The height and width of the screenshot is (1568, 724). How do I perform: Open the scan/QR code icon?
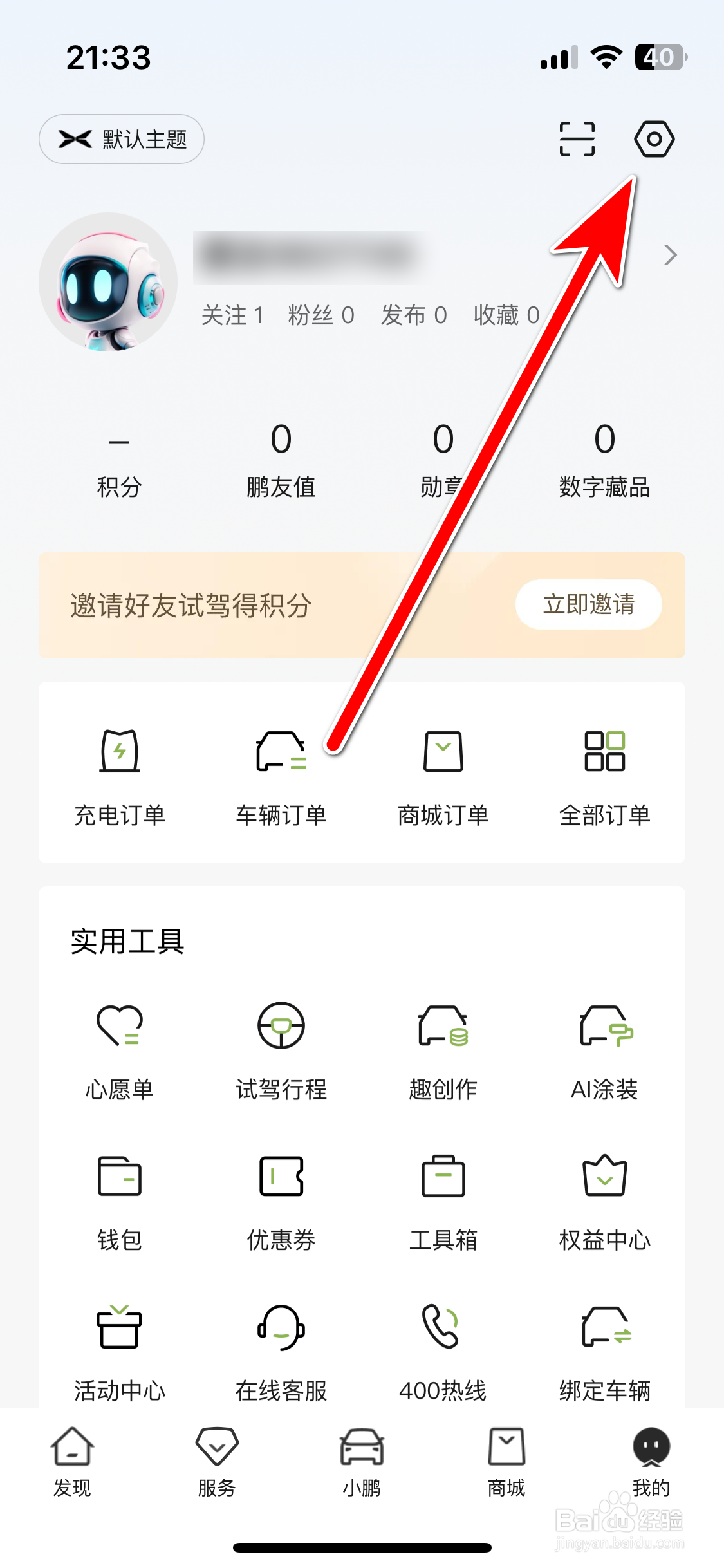(x=576, y=138)
